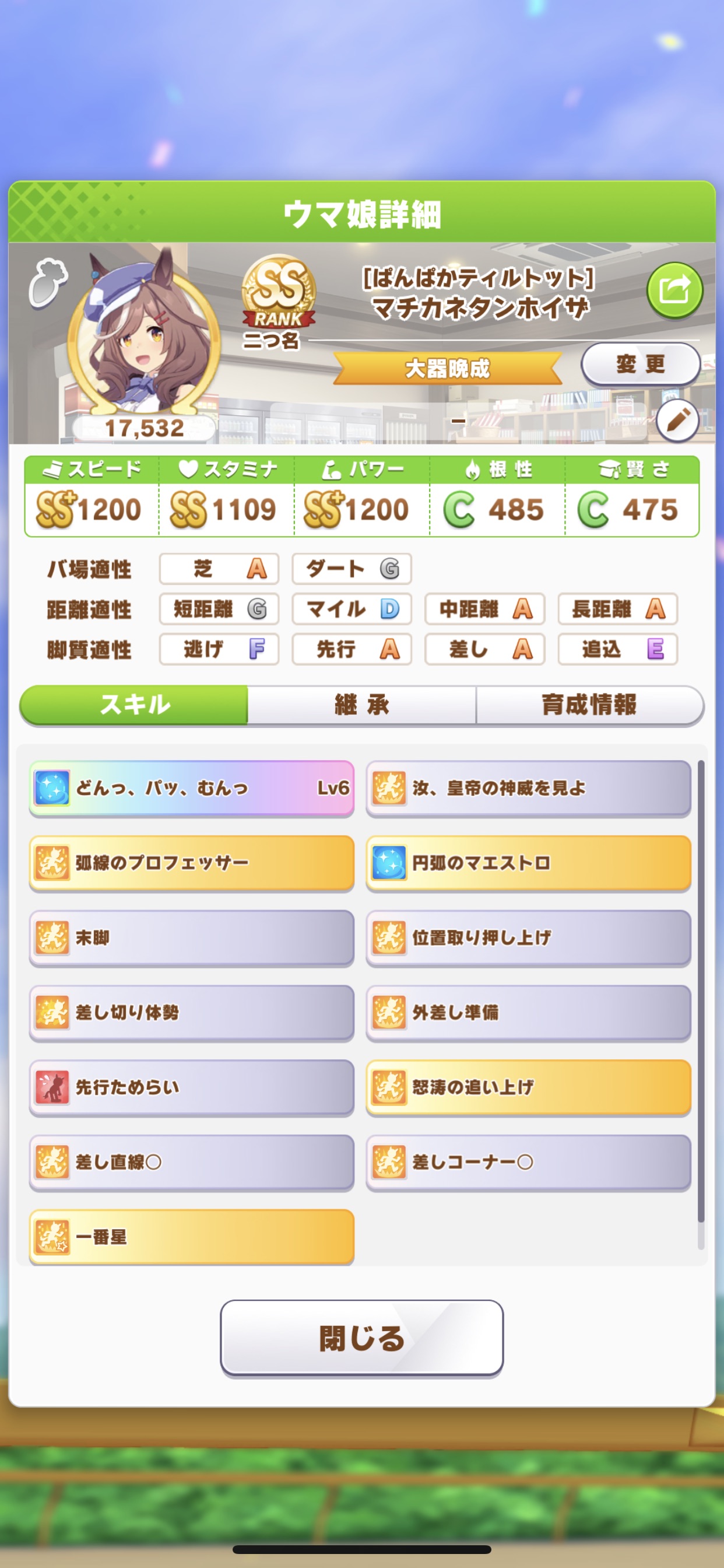This screenshot has width=724, height=1568.
Task: Open the 外差し準備 skill
Action: [528, 1013]
